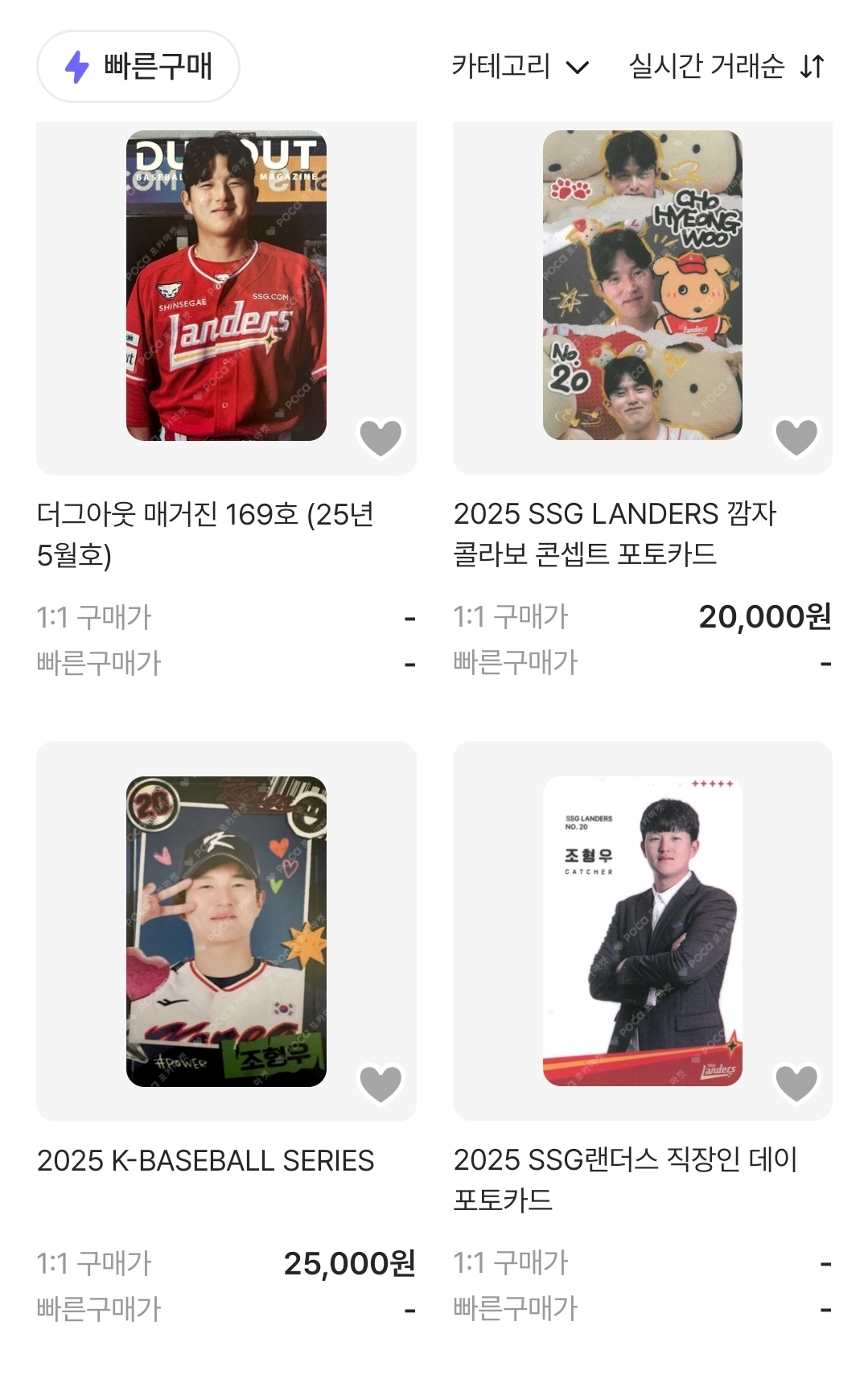Heart the 2025 K-BASEBALL SERIES item
Image resolution: width=868 pixels, height=1375 pixels.
[x=381, y=1084]
